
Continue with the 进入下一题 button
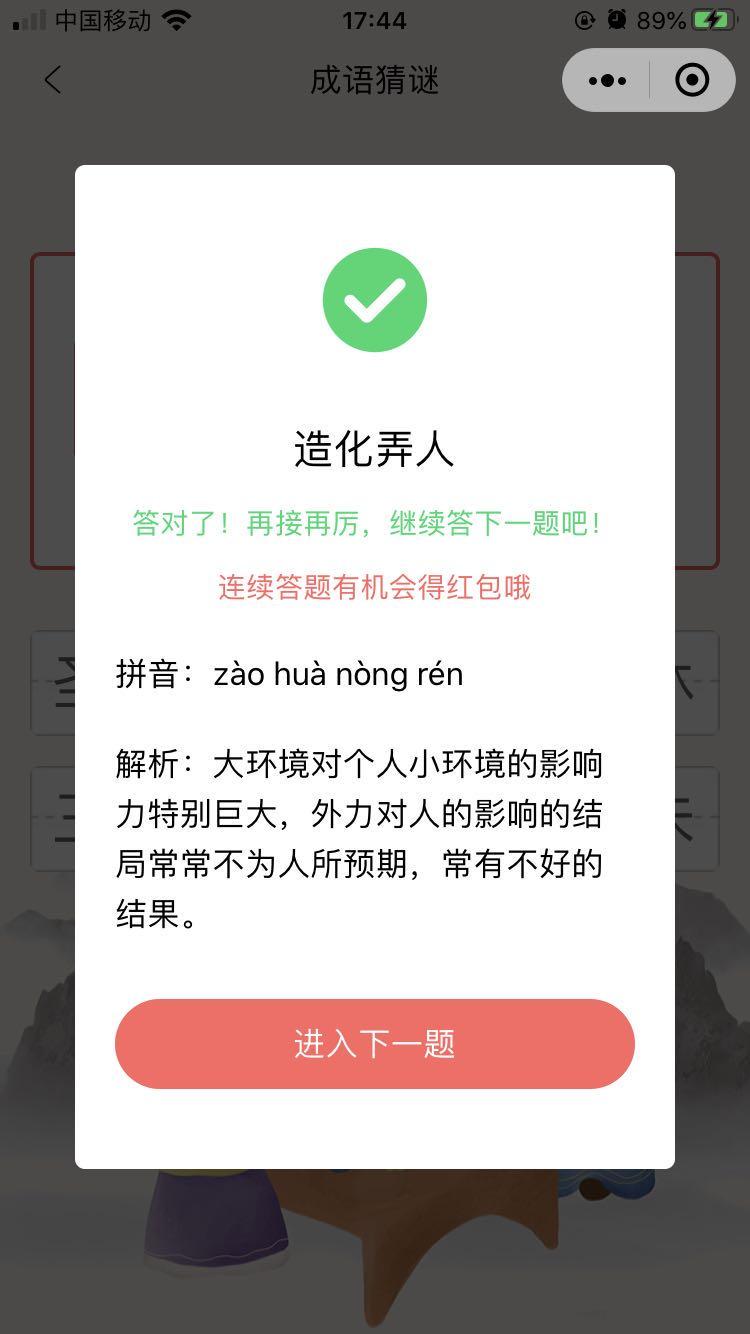coord(375,1043)
